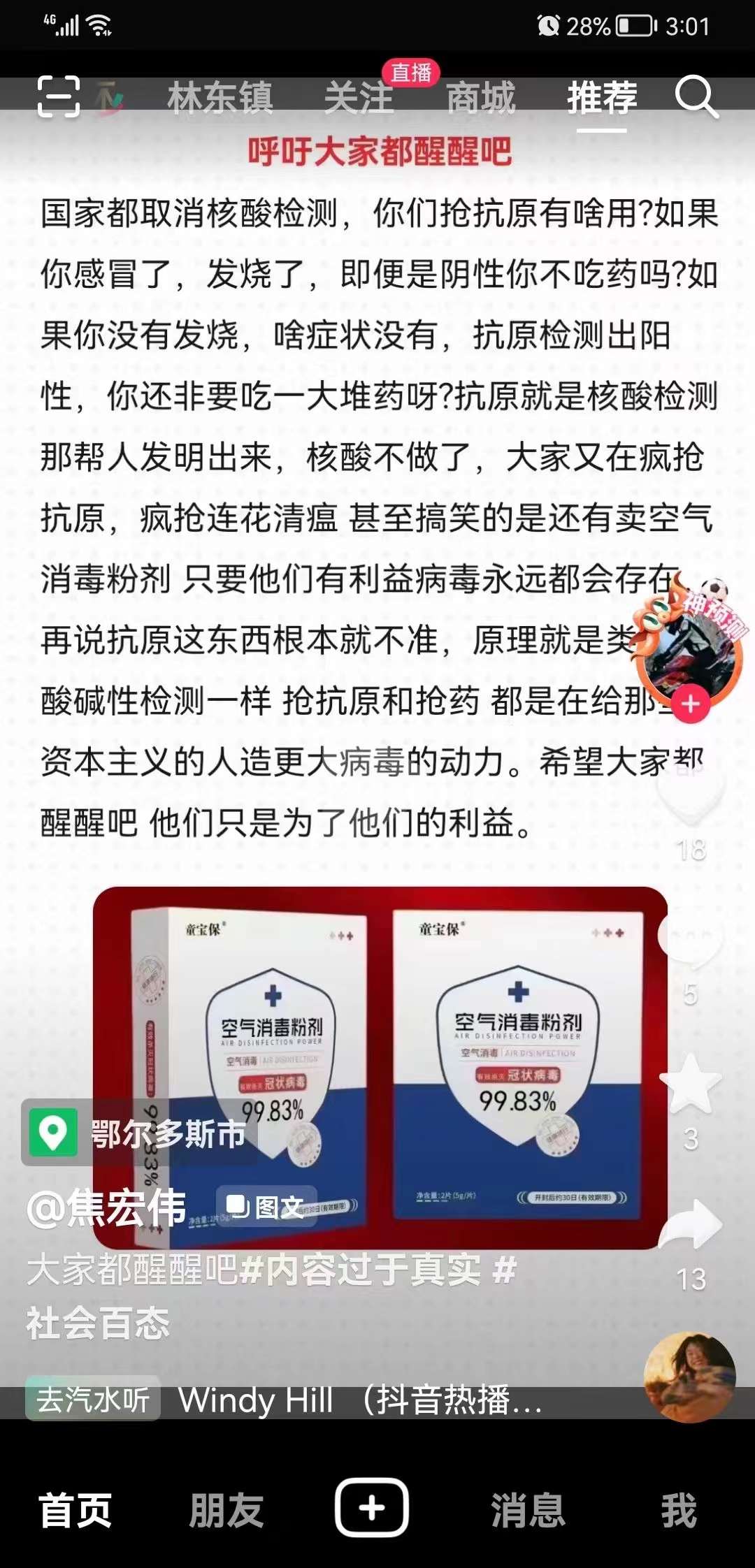Image resolution: width=755 pixels, height=1568 pixels.
Task: Switch to the 林东镇 local tab
Action: pyautogui.click(x=220, y=98)
